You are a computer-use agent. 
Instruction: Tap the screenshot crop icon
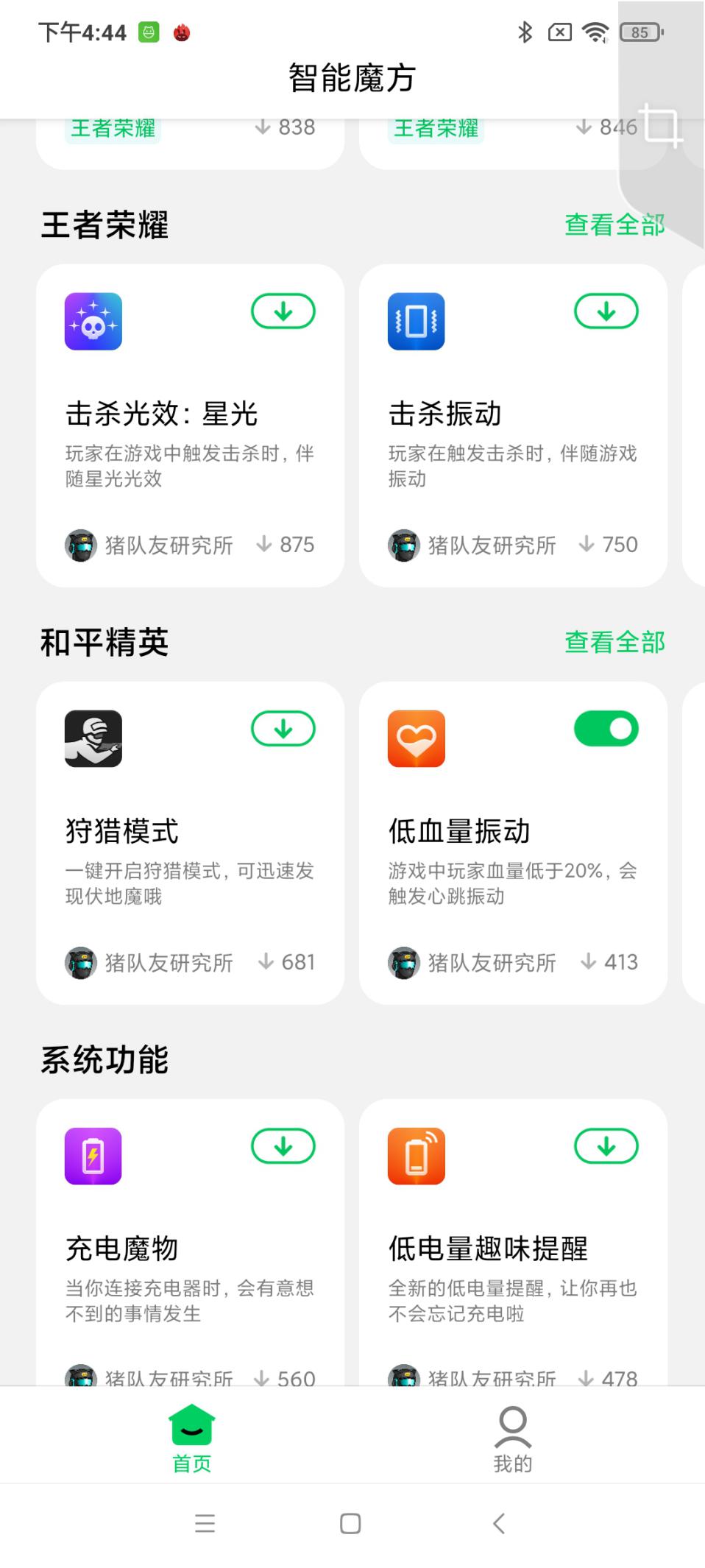point(660,125)
